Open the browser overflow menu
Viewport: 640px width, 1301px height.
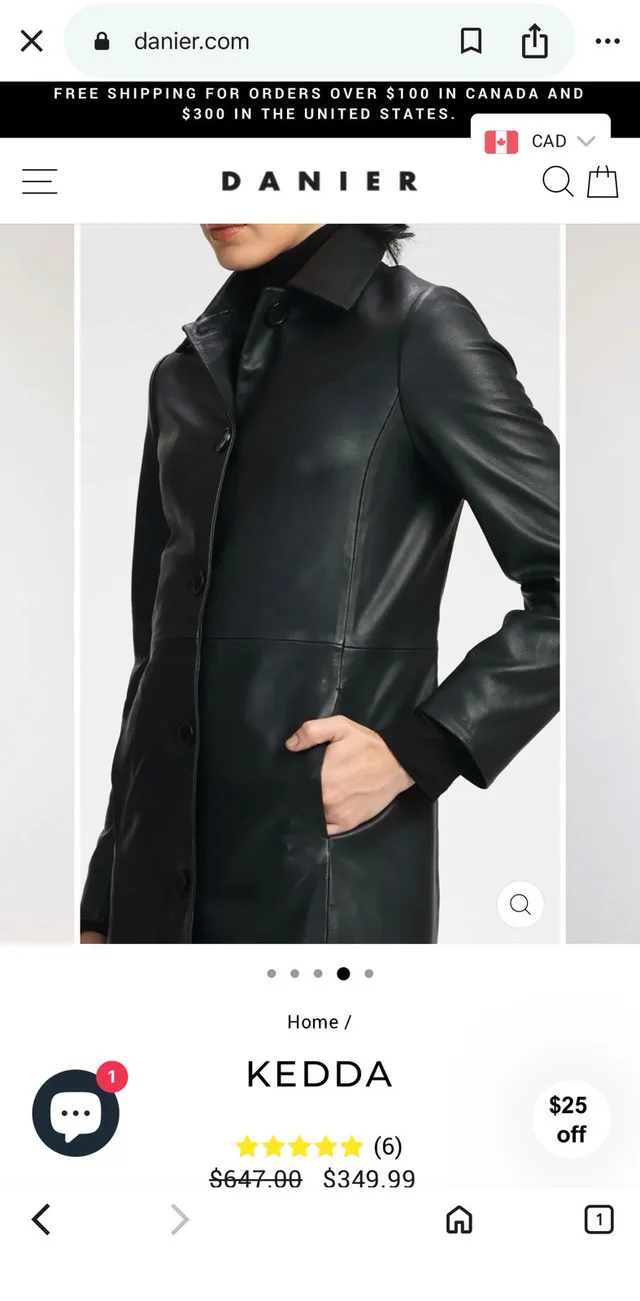pyautogui.click(x=607, y=41)
